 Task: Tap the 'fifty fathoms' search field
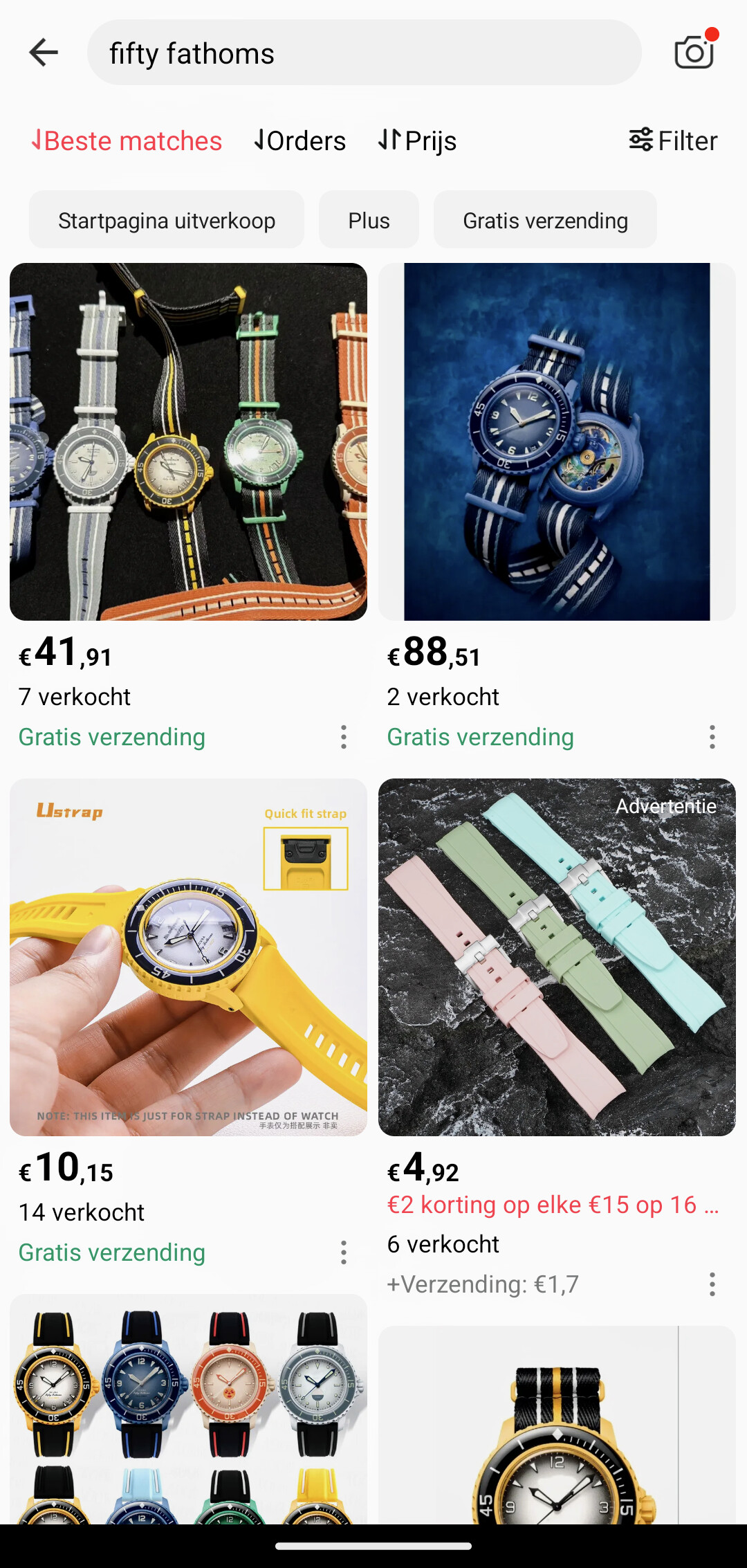[x=364, y=53]
